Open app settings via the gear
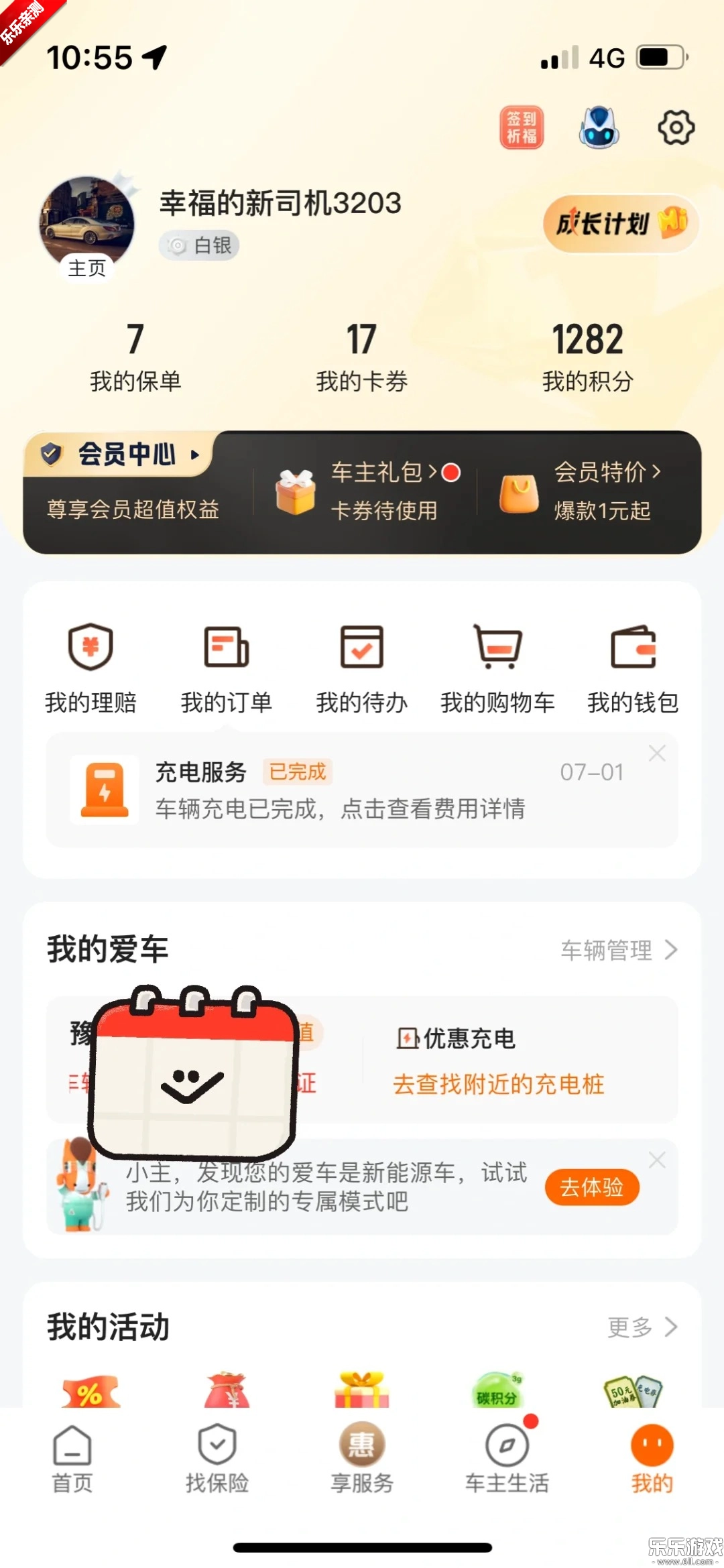The width and height of the screenshot is (724, 1568). 676,127
